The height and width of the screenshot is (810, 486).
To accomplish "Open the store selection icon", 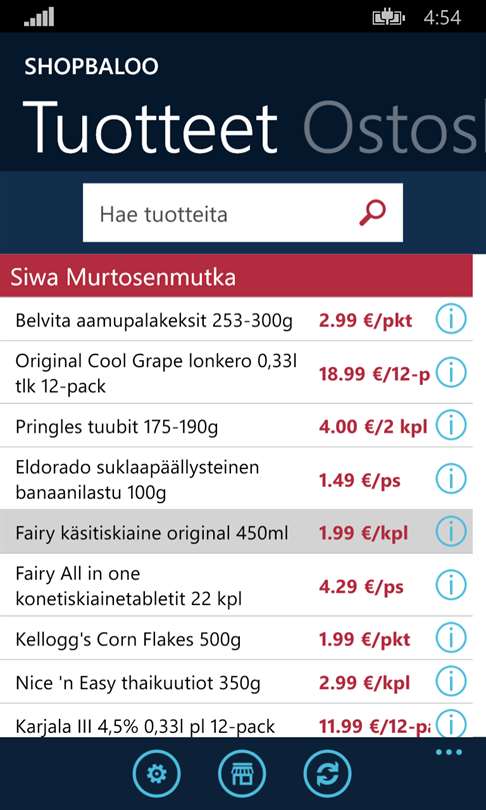I will (x=242, y=774).
